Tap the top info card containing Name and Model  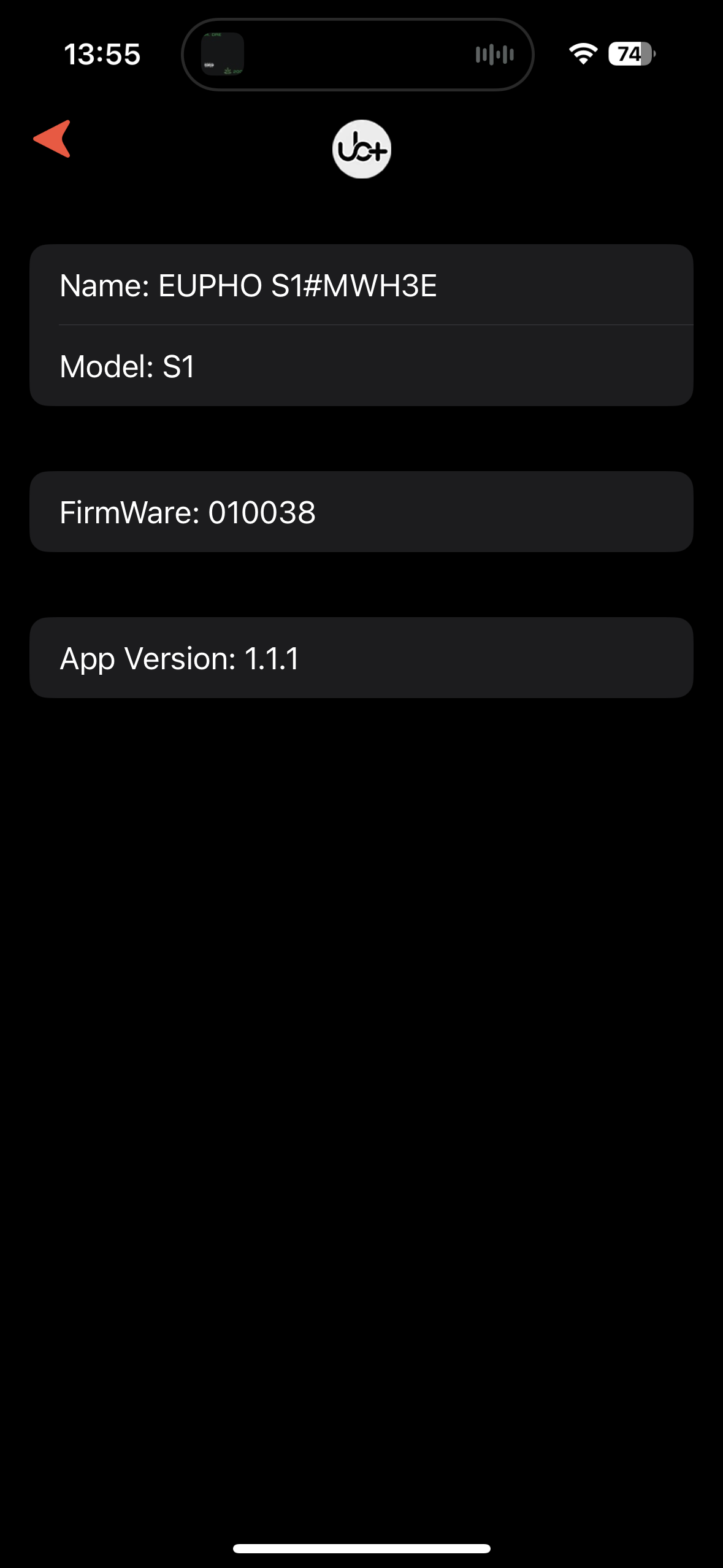(x=361, y=324)
